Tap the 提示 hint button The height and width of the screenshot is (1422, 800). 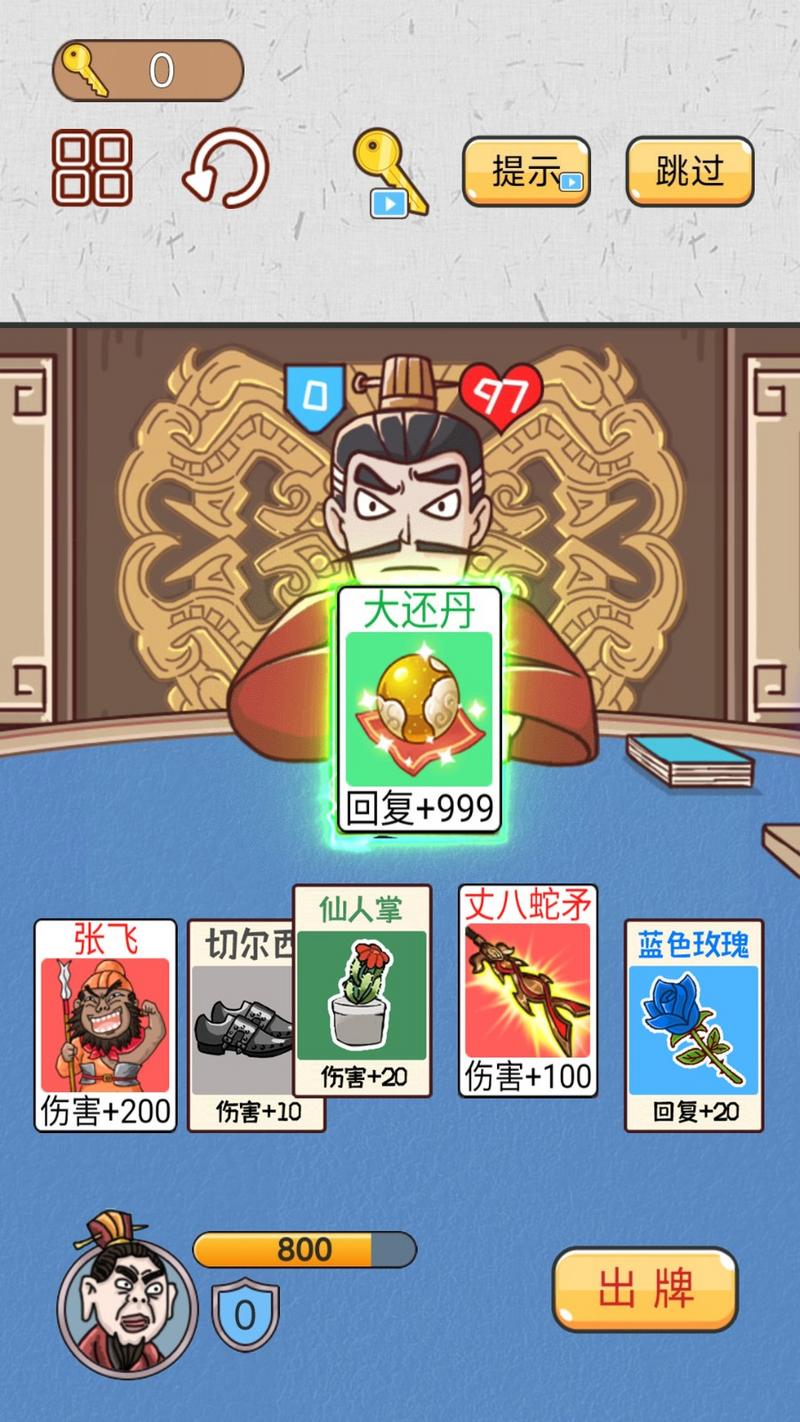pos(526,171)
